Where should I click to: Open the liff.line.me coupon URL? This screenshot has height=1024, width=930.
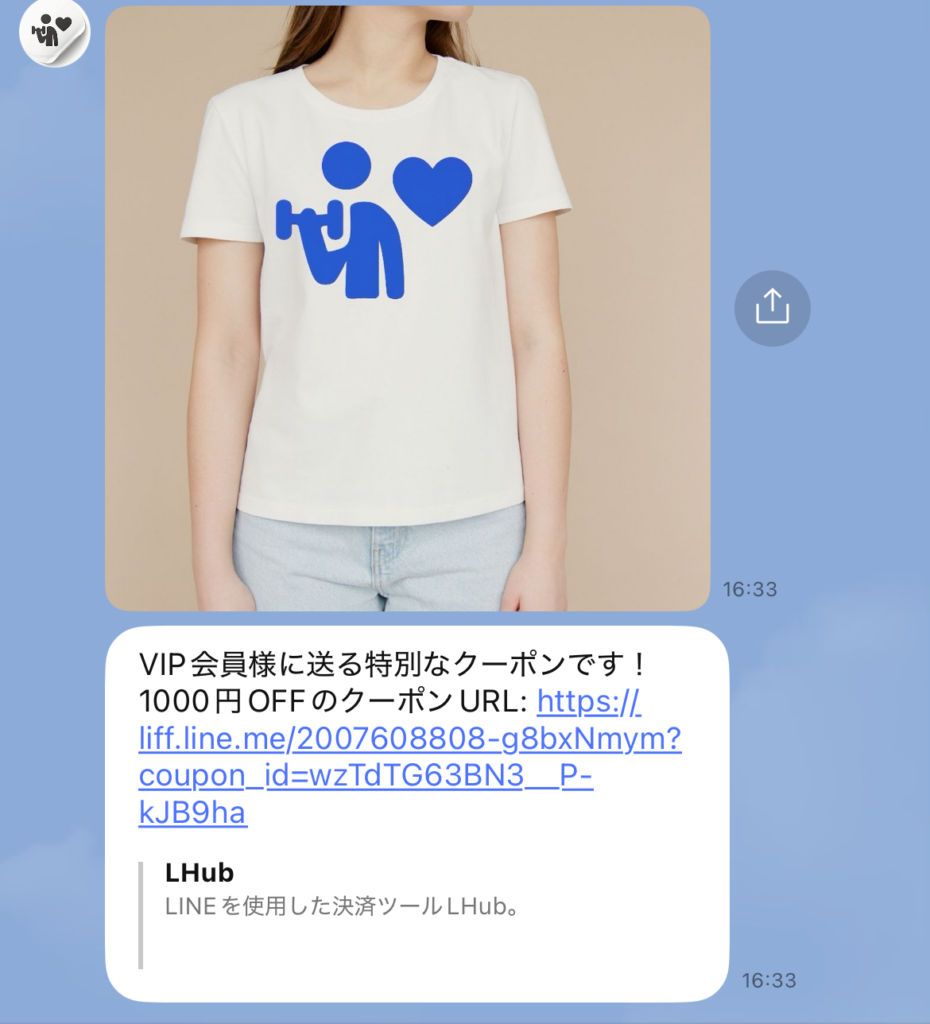(410, 741)
